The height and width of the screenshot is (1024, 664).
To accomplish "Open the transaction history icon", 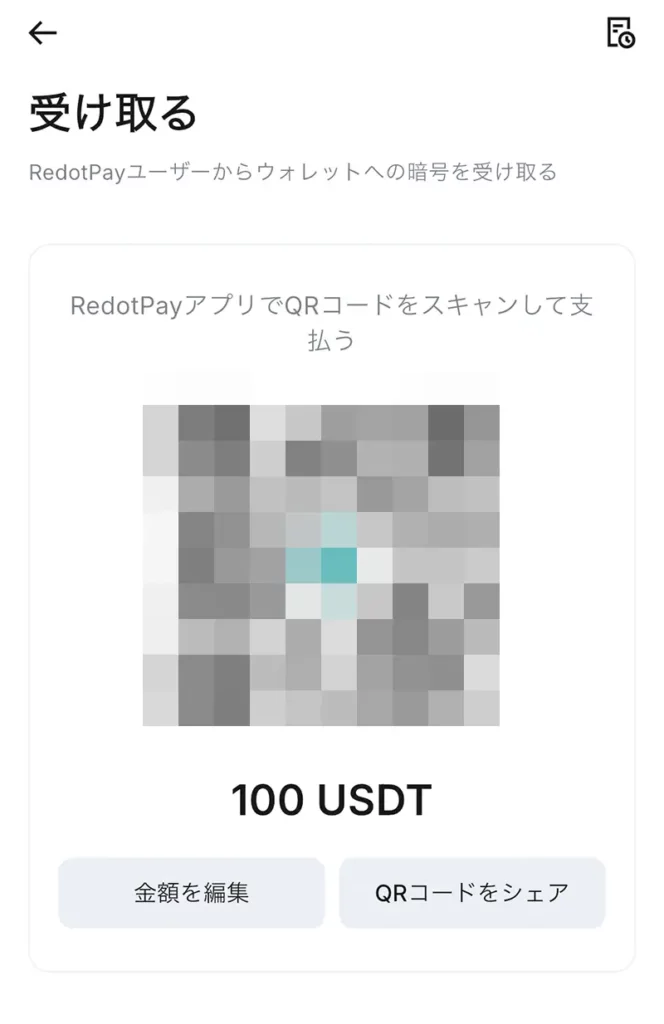I will (620, 33).
